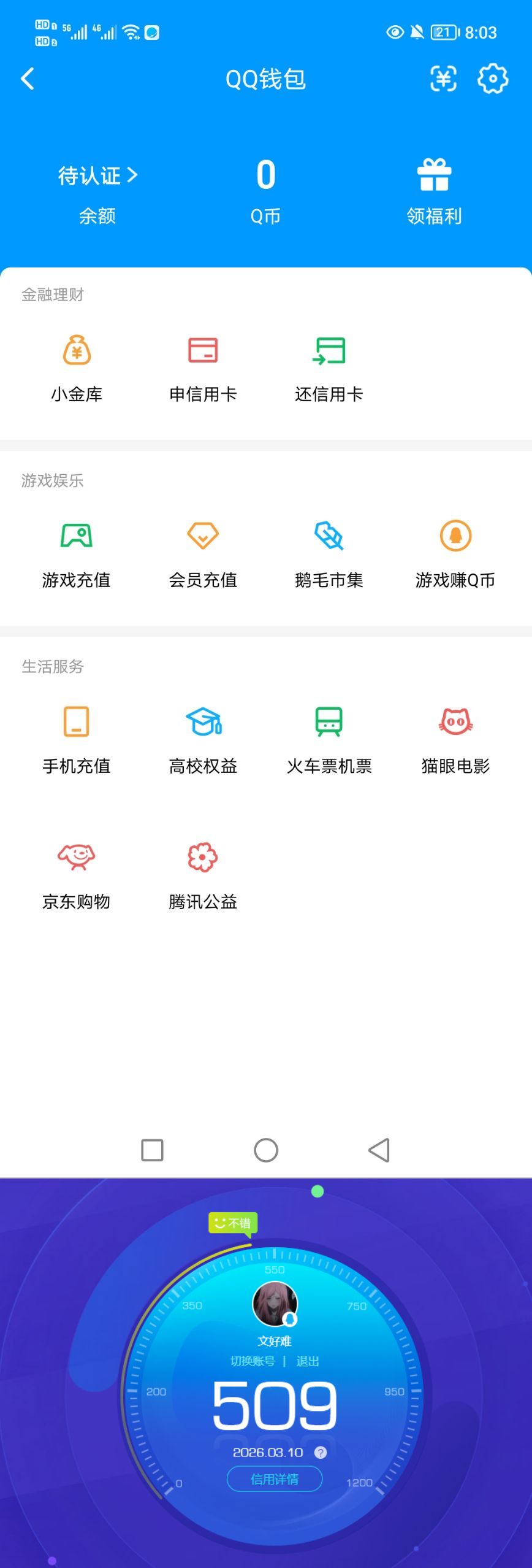Select the 鹅毛市集 marketplace icon
This screenshot has height=1568, width=532.
[330, 536]
